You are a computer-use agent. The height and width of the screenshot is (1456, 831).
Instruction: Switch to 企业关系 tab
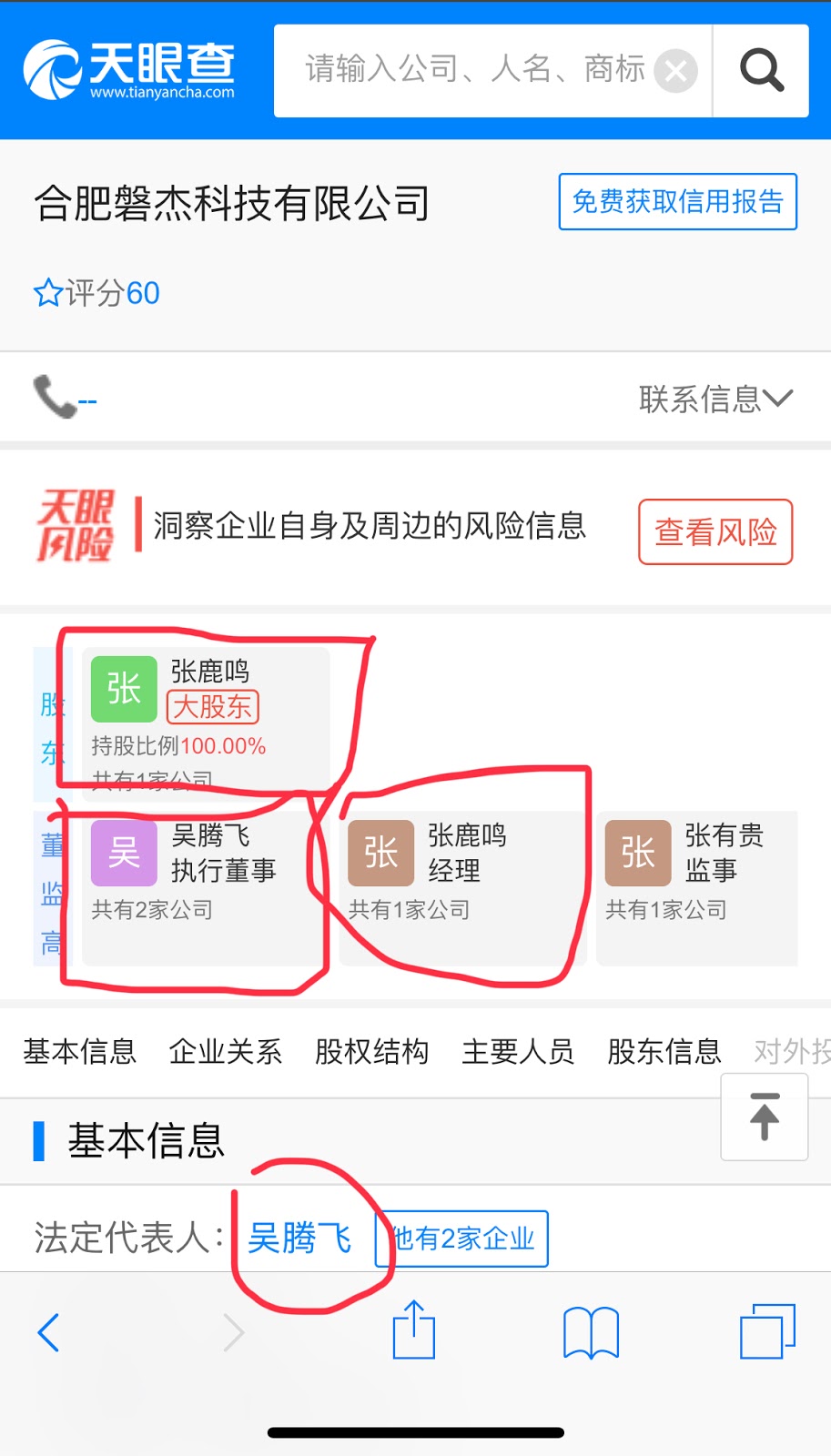(x=226, y=1052)
